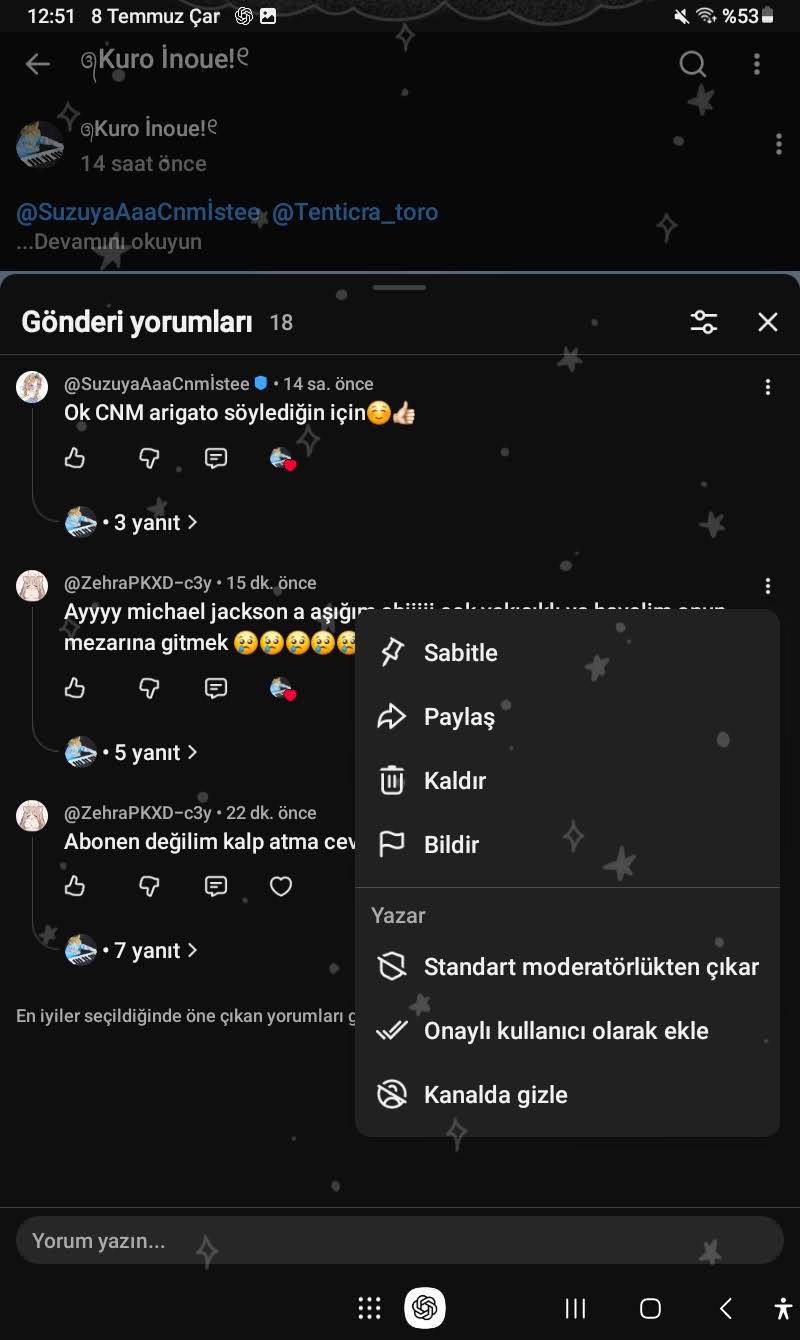Expand 3 yanıt under SuzuyaAaaCnmİstee's comment
The height and width of the screenshot is (1340, 800).
click(132, 522)
